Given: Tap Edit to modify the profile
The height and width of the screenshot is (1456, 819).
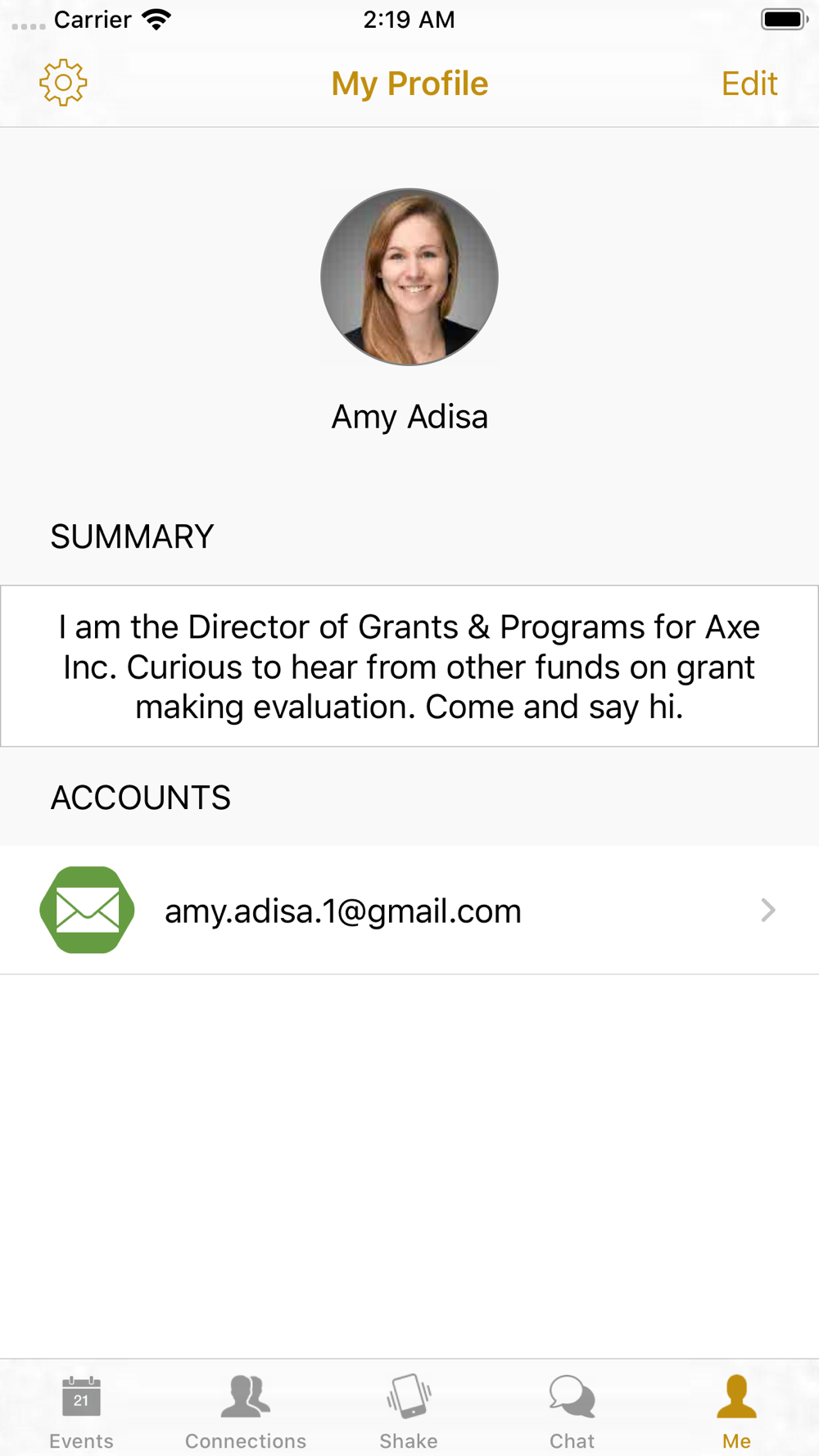Looking at the screenshot, I should pos(749,84).
